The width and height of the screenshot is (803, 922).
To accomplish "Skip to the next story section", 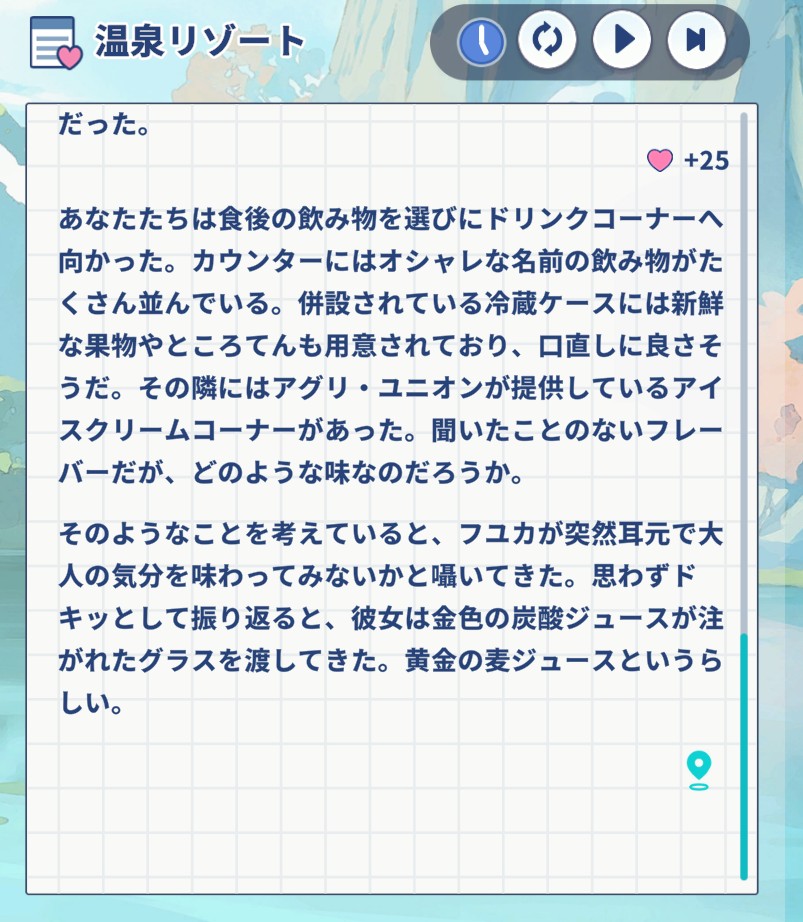I will [x=696, y=41].
